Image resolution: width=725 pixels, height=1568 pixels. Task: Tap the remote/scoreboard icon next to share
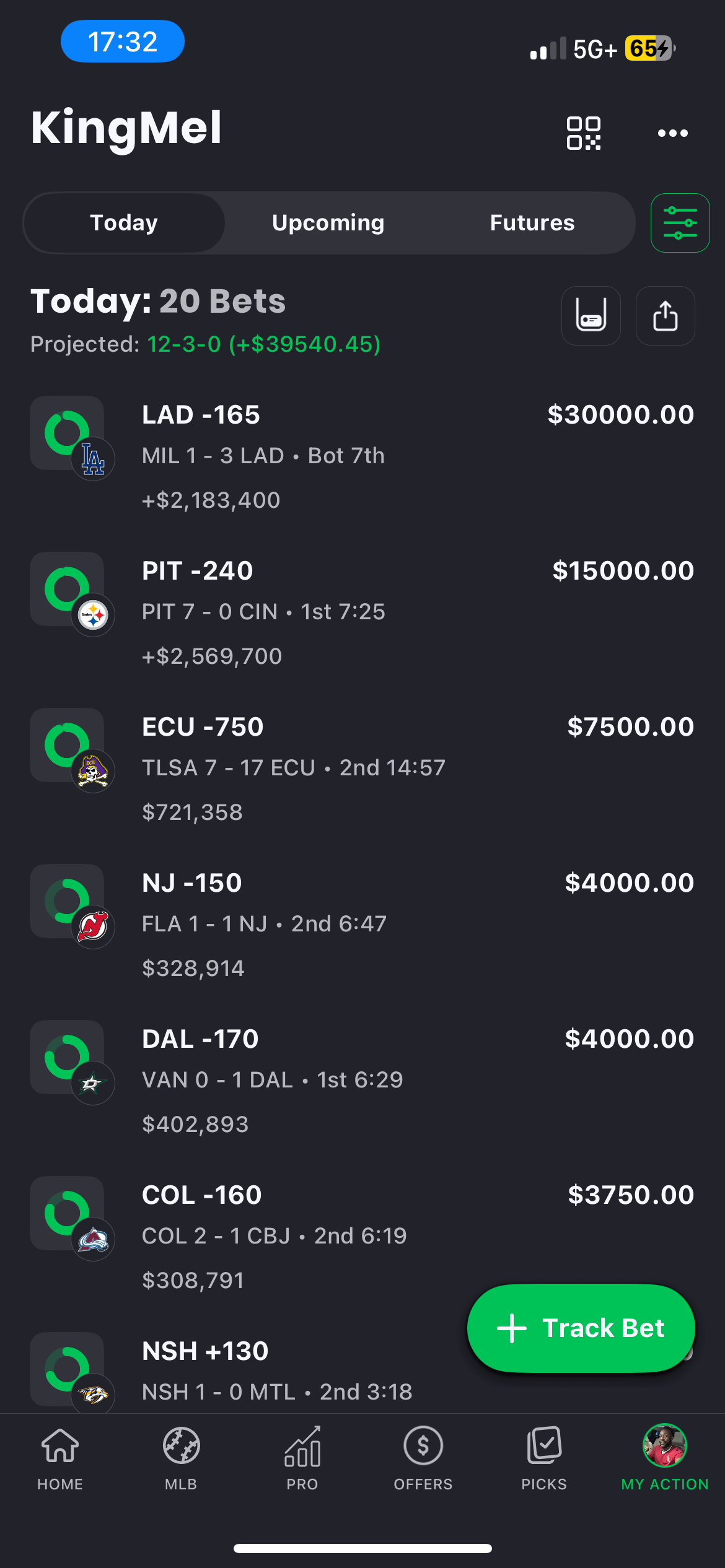[x=591, y=316]
